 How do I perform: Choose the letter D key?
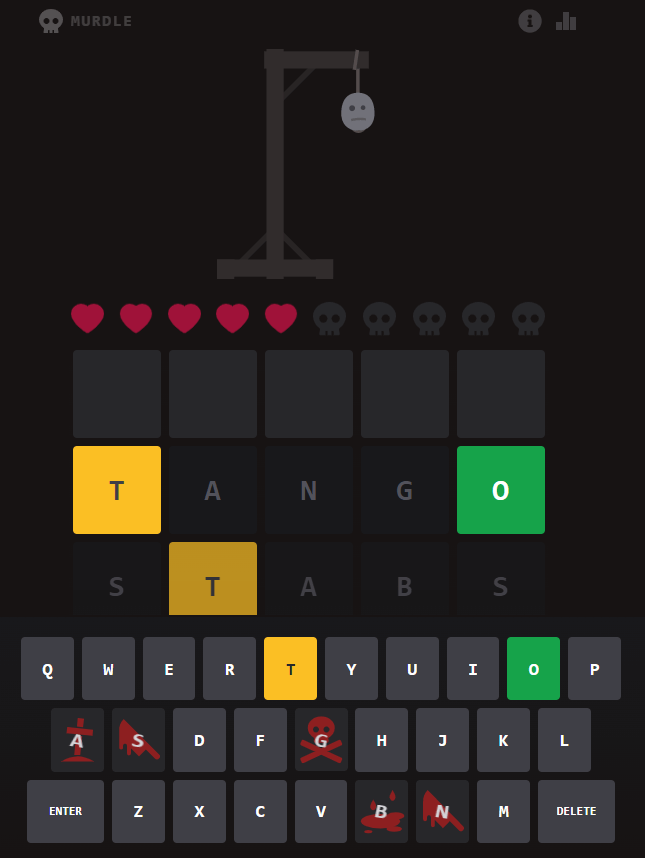[x=199, y=740]
